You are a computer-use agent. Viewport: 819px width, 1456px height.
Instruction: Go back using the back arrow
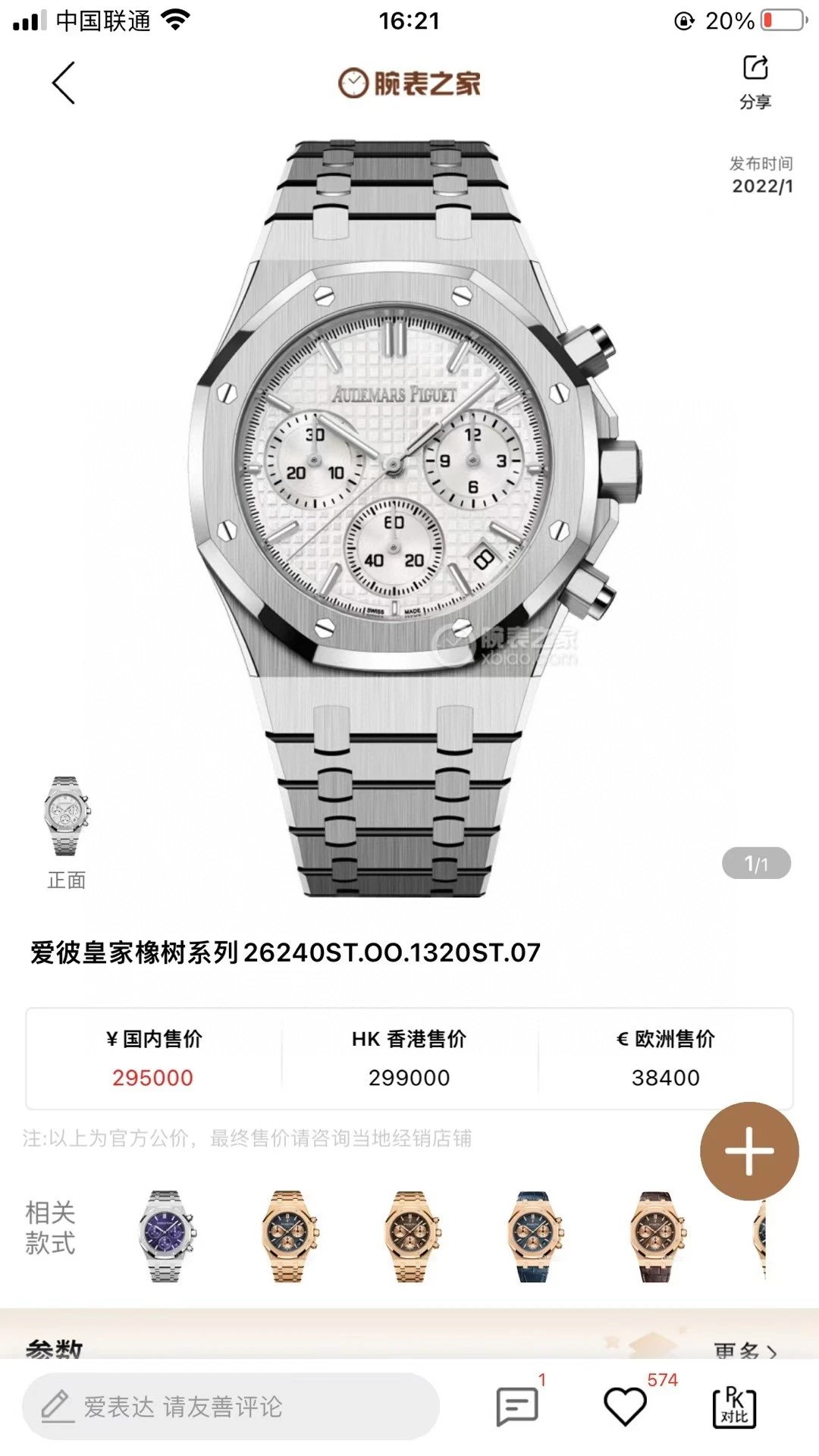[x=64, y=83]
